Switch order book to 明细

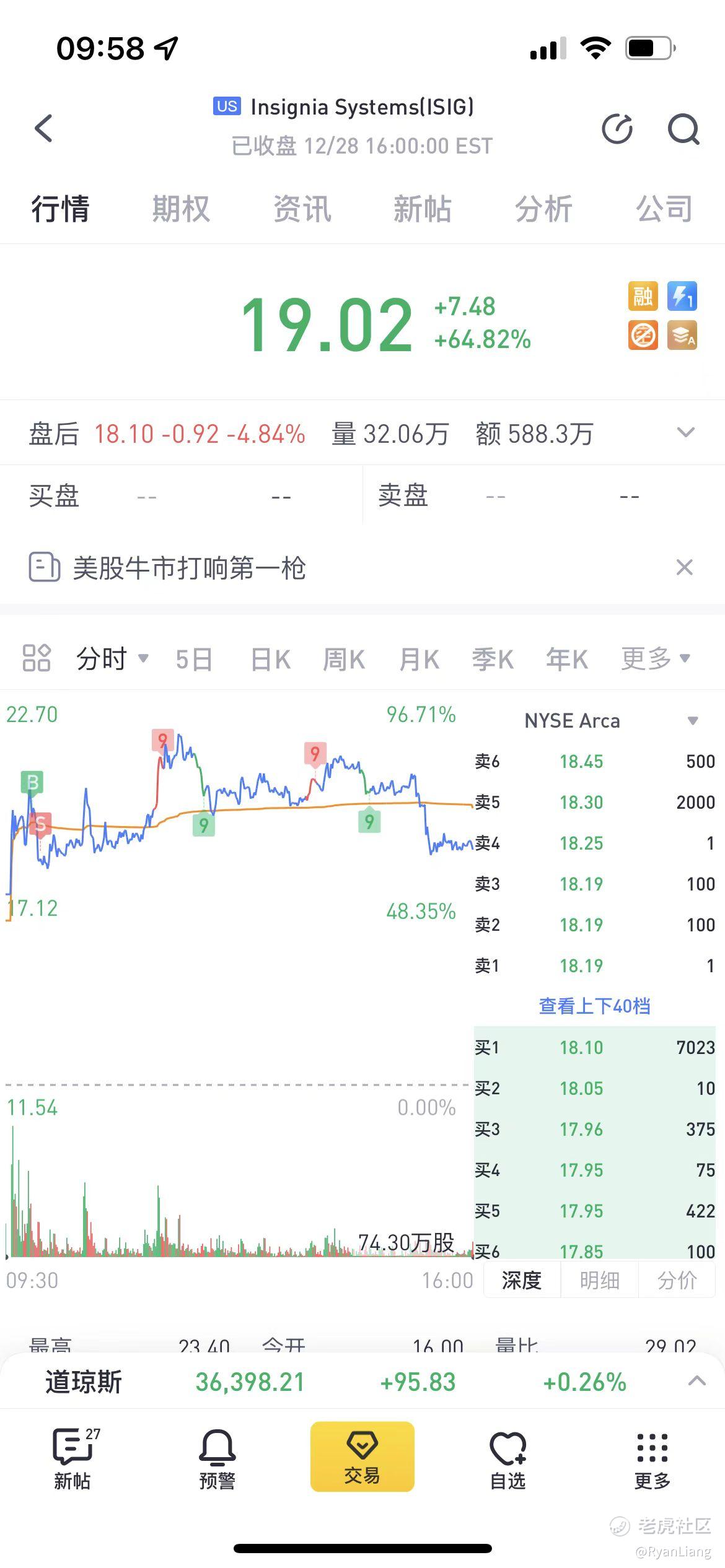pos(599,1280)
